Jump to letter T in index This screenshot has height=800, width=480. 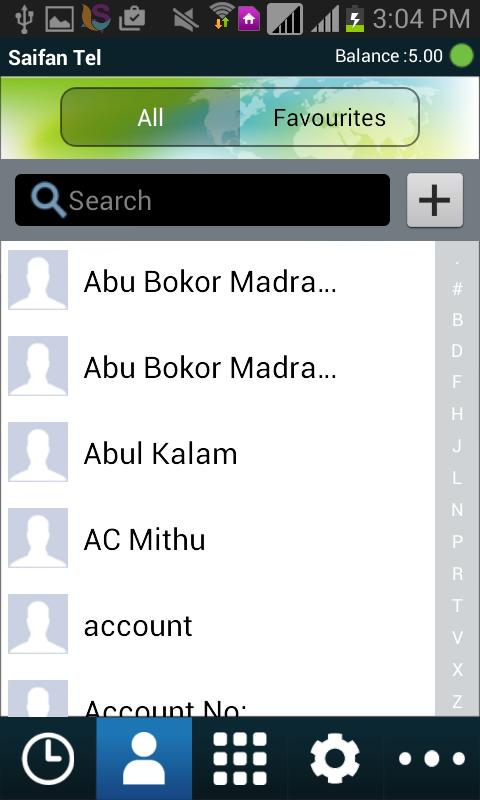click(457, 606)
